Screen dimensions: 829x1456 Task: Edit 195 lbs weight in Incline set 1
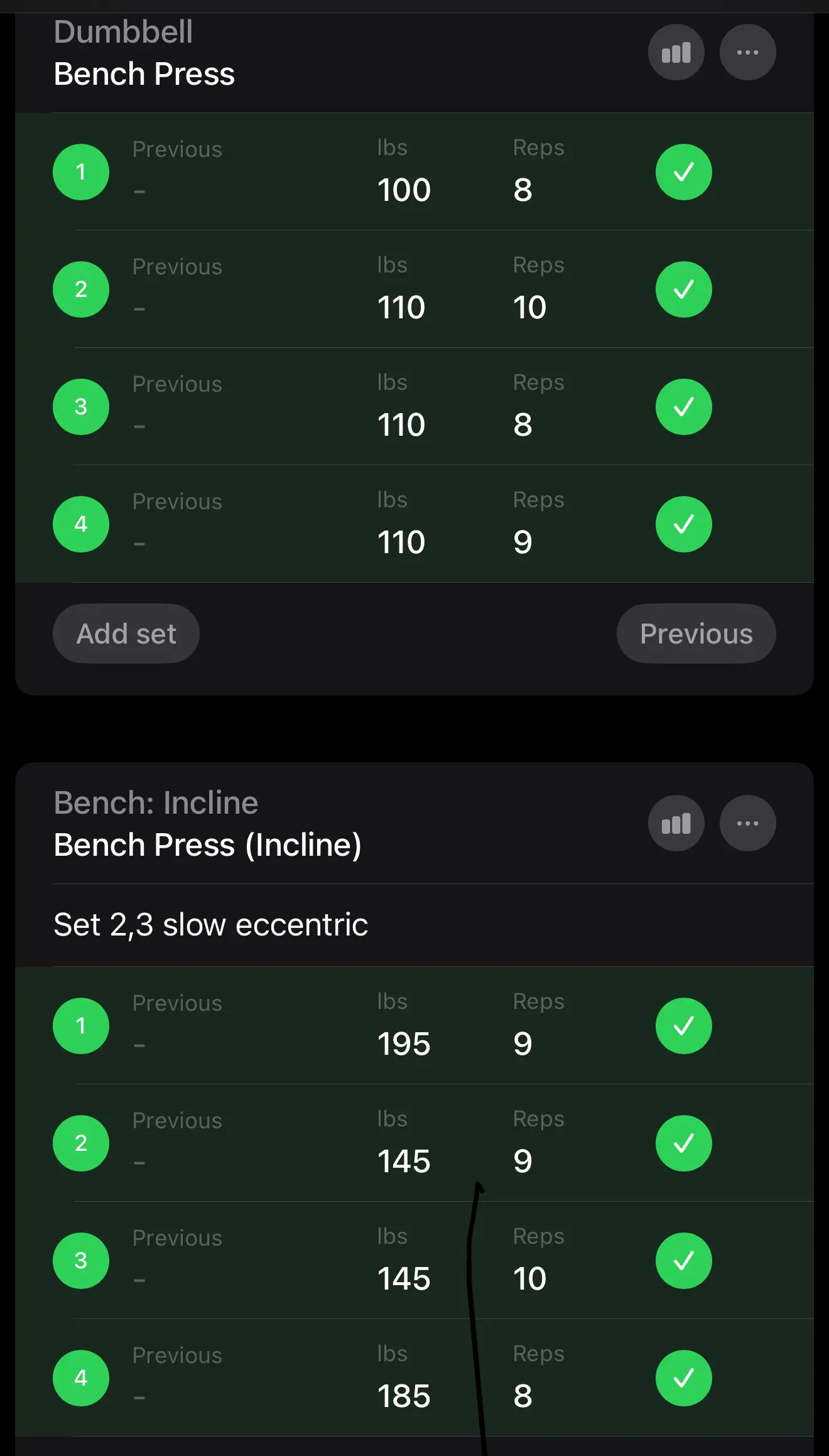pos(404,1043)
